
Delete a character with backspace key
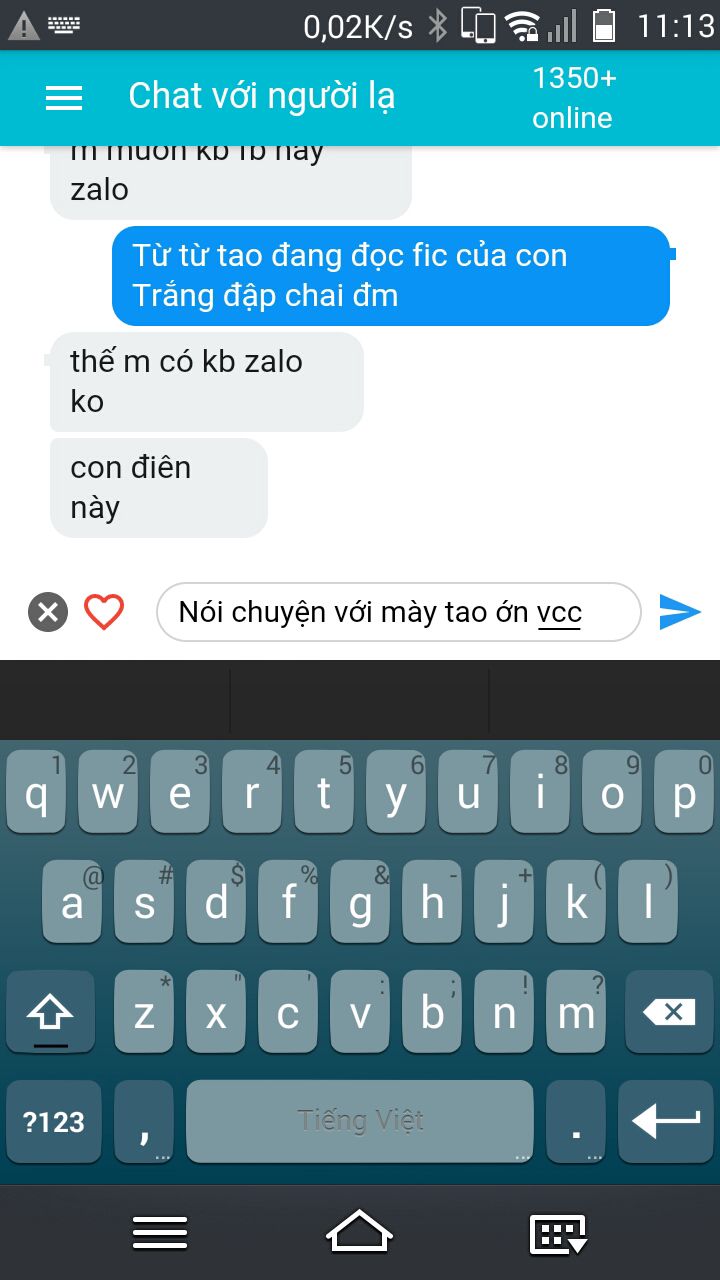coord(668,1013)
